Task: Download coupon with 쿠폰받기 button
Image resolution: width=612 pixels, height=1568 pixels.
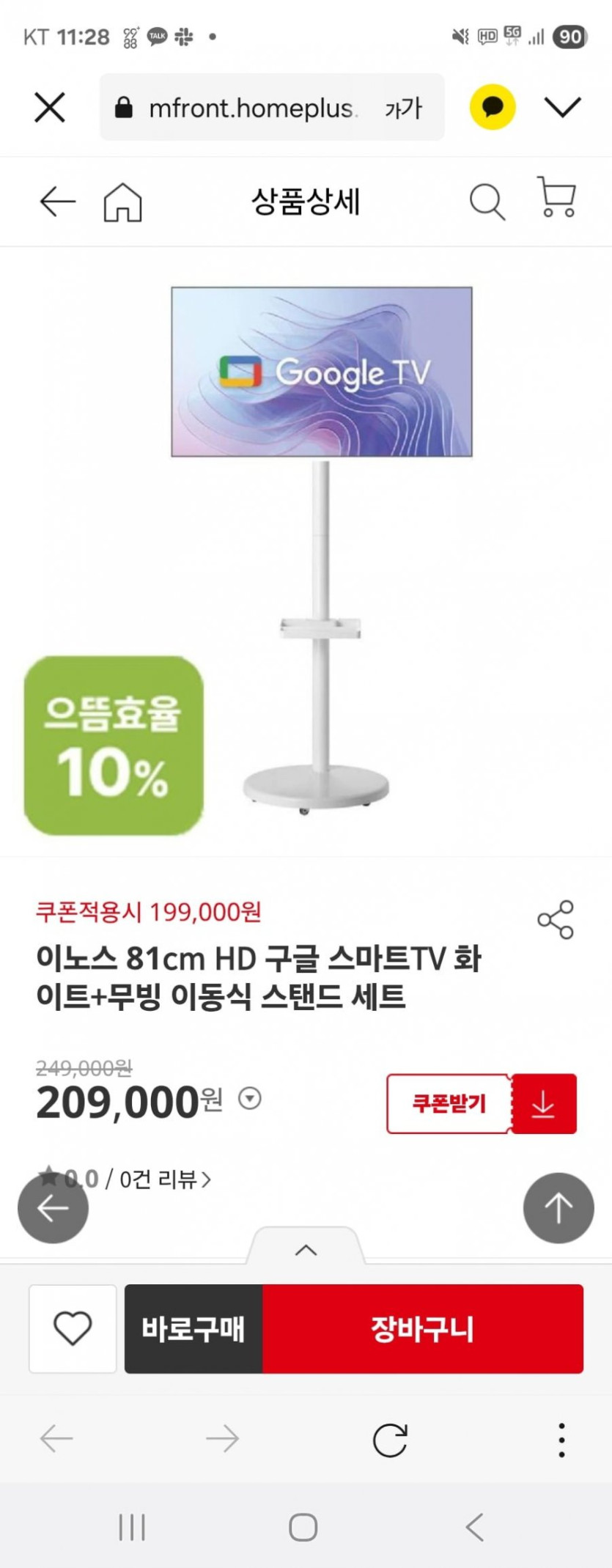Action: [482, 1103]
